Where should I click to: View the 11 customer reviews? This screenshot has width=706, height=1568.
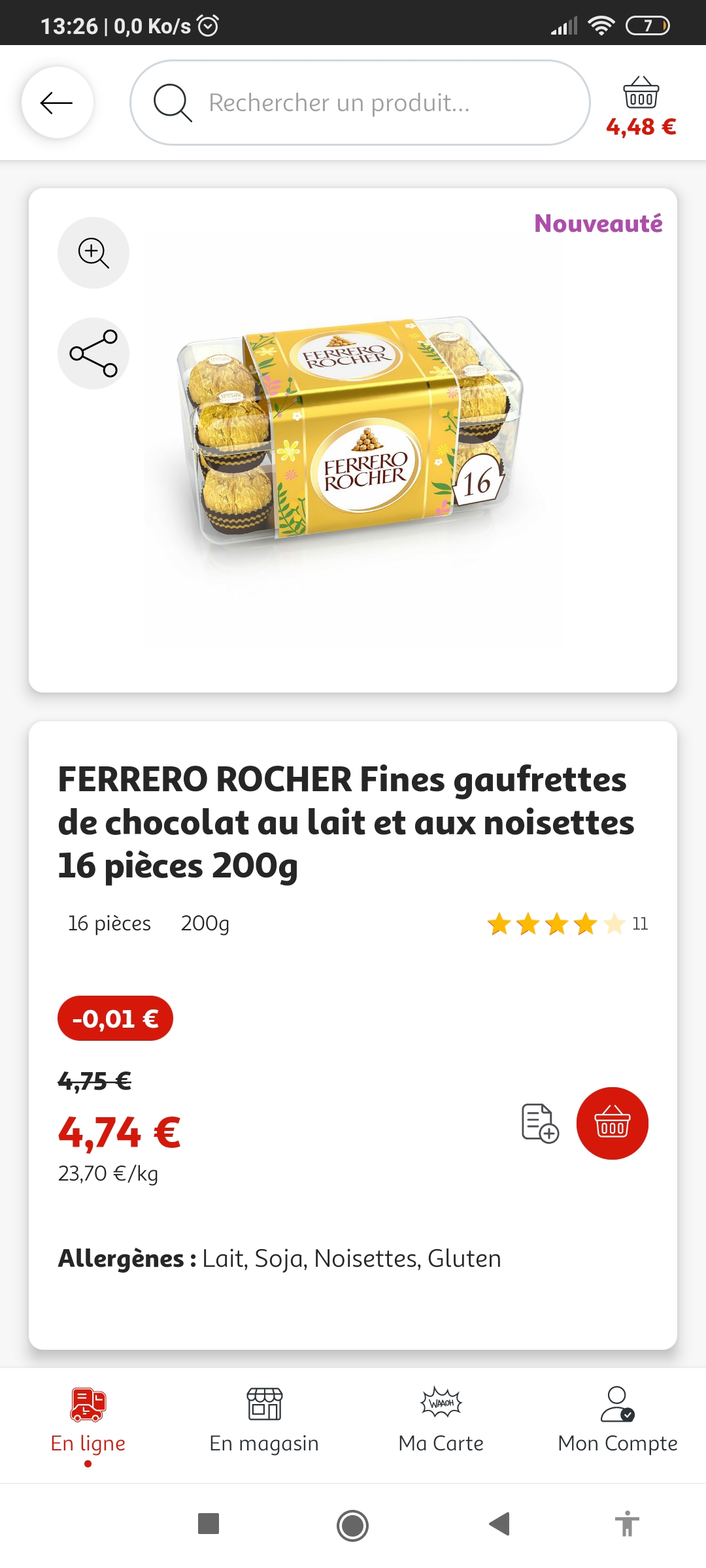(567, 924)
